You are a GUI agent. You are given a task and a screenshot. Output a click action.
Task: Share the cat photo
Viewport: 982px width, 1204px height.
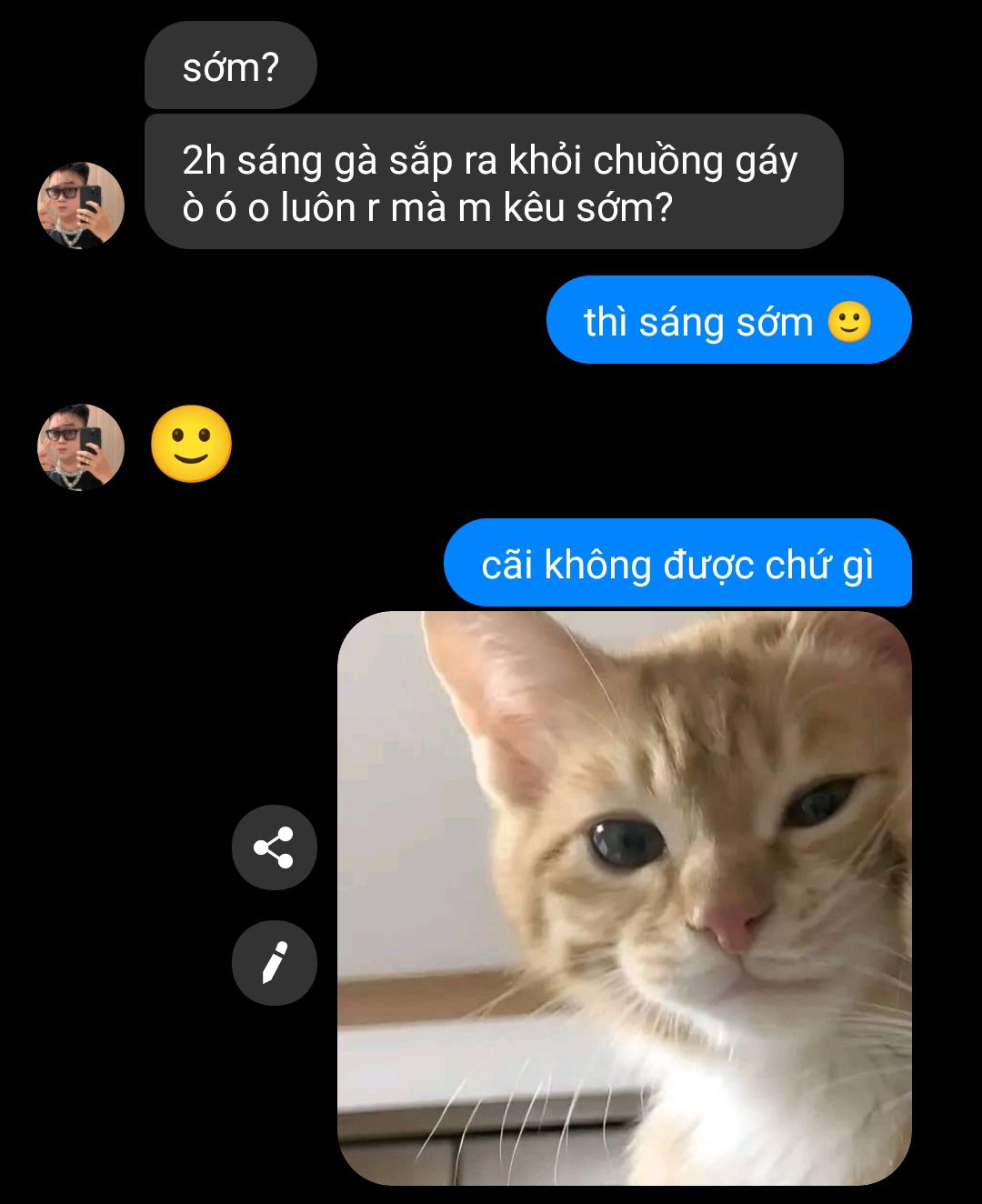click(274, 848)
